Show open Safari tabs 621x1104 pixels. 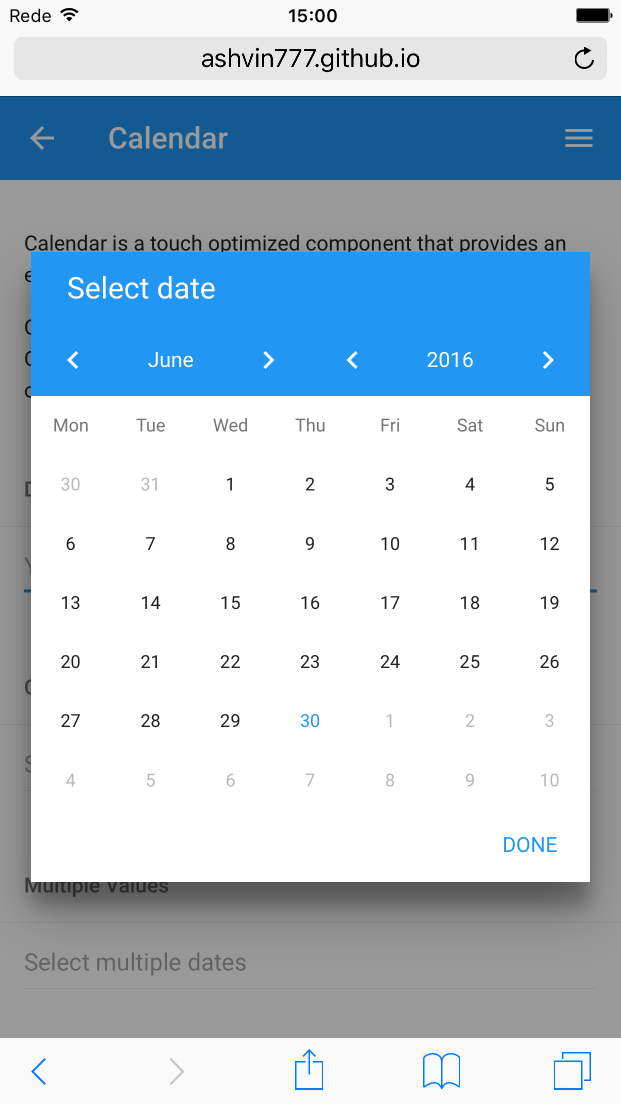[572, 1071]
